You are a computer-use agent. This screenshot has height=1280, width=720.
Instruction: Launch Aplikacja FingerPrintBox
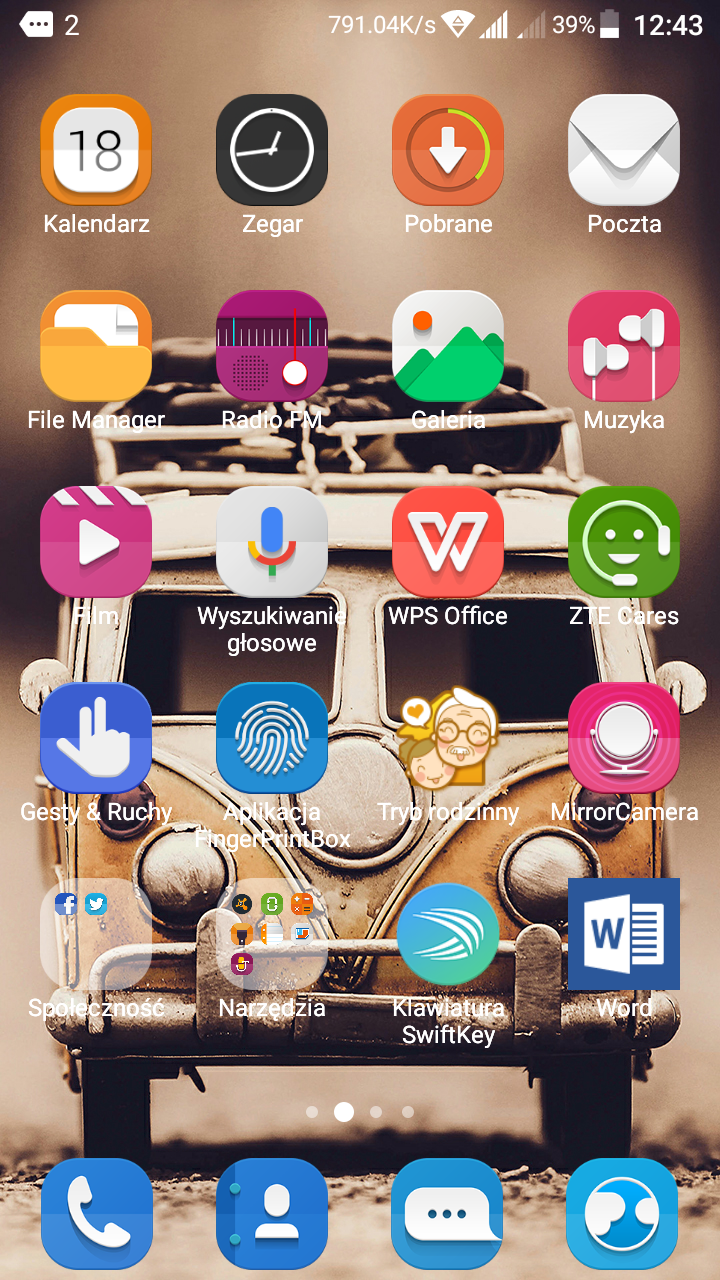click(272, 738)
